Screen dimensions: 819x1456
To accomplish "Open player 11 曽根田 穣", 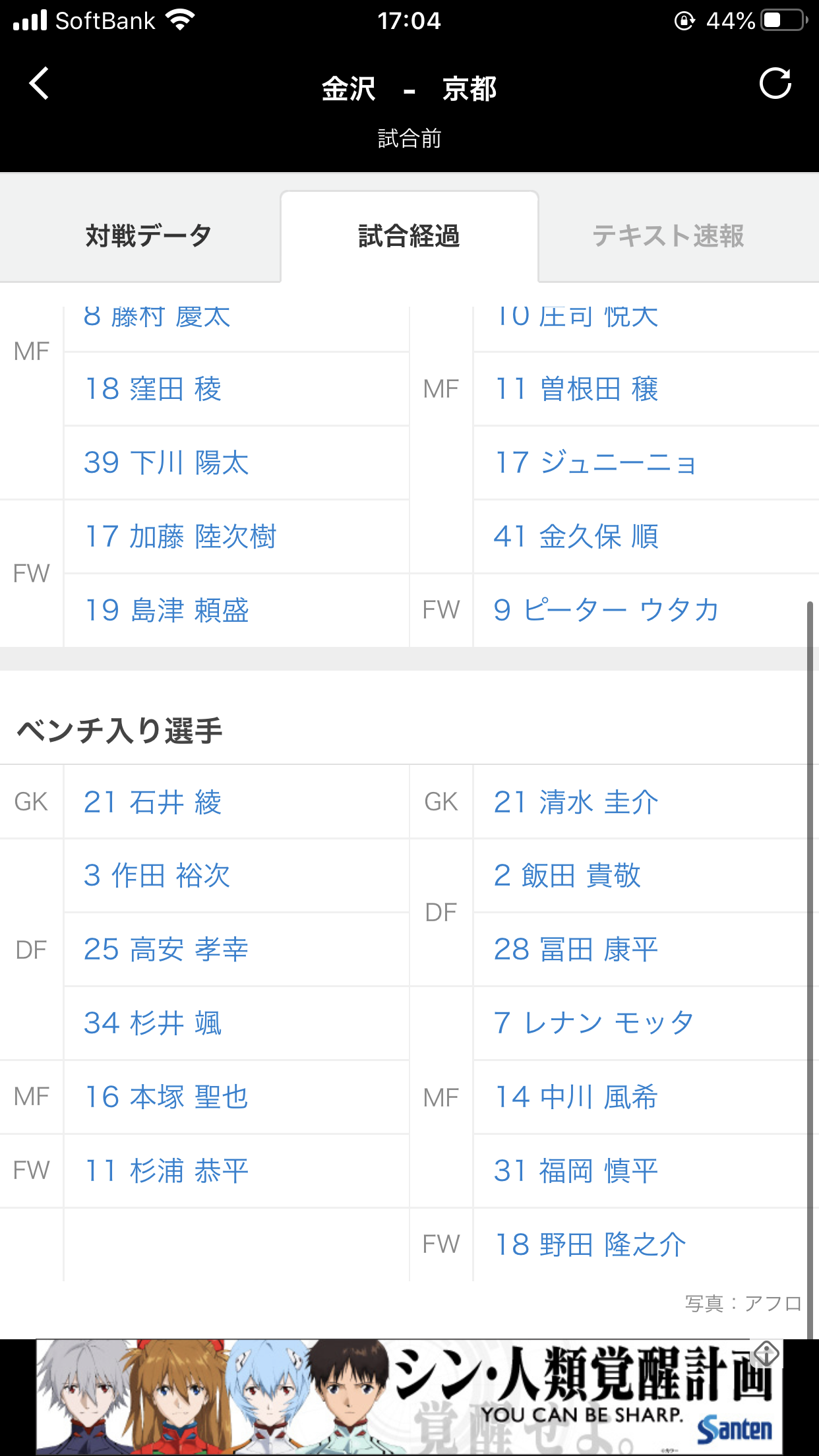I will [x=576, y=389].
